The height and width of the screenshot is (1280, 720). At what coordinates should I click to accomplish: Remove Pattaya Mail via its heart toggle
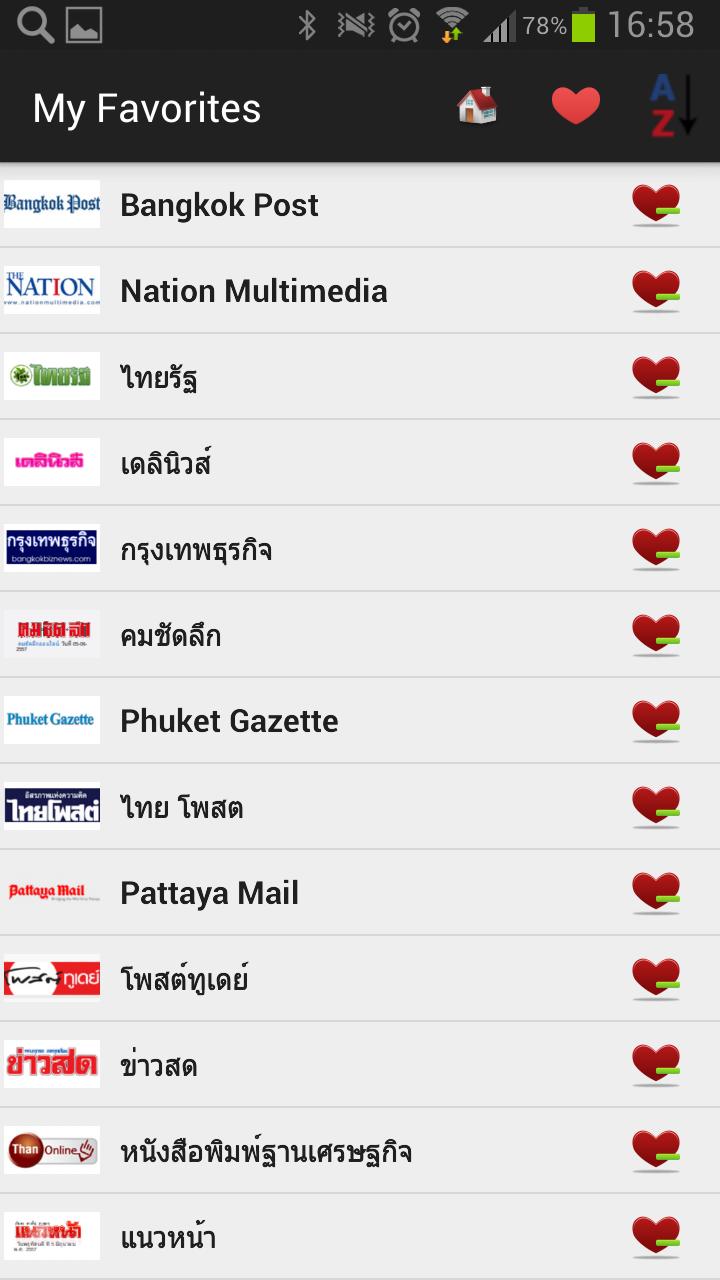coord(655,892)
